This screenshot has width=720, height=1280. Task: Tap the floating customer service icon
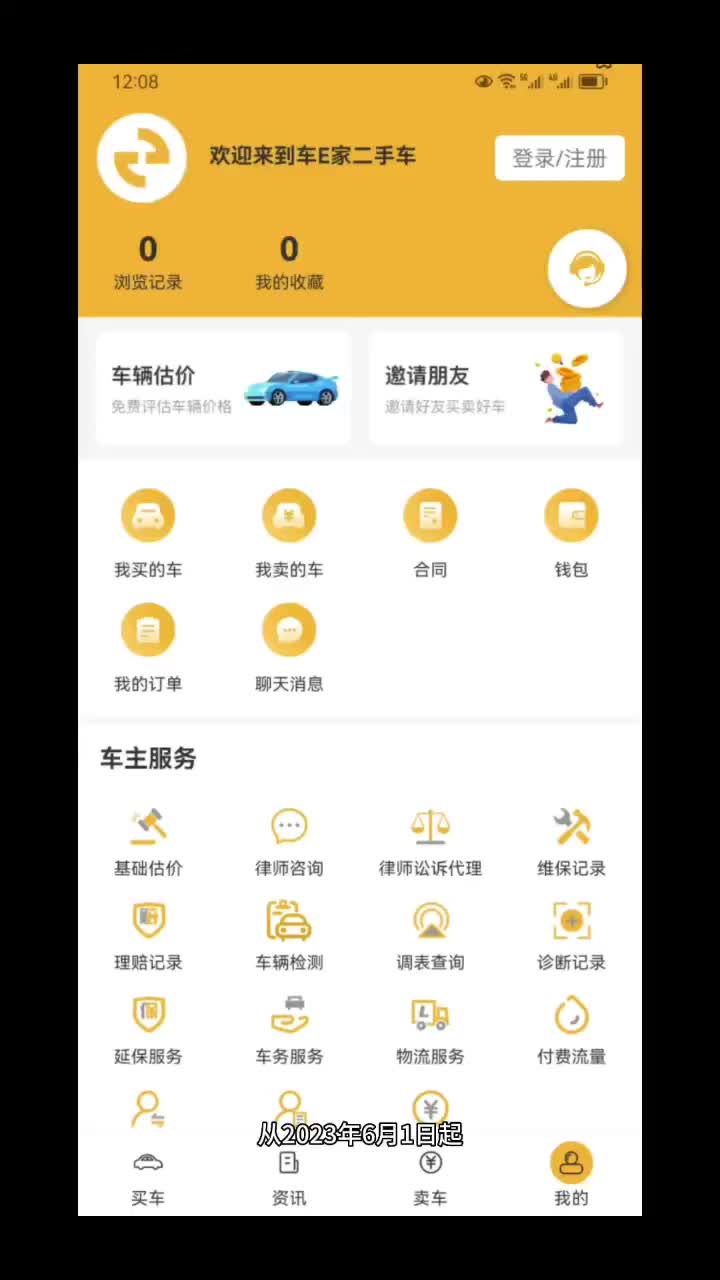coord(587,268)
